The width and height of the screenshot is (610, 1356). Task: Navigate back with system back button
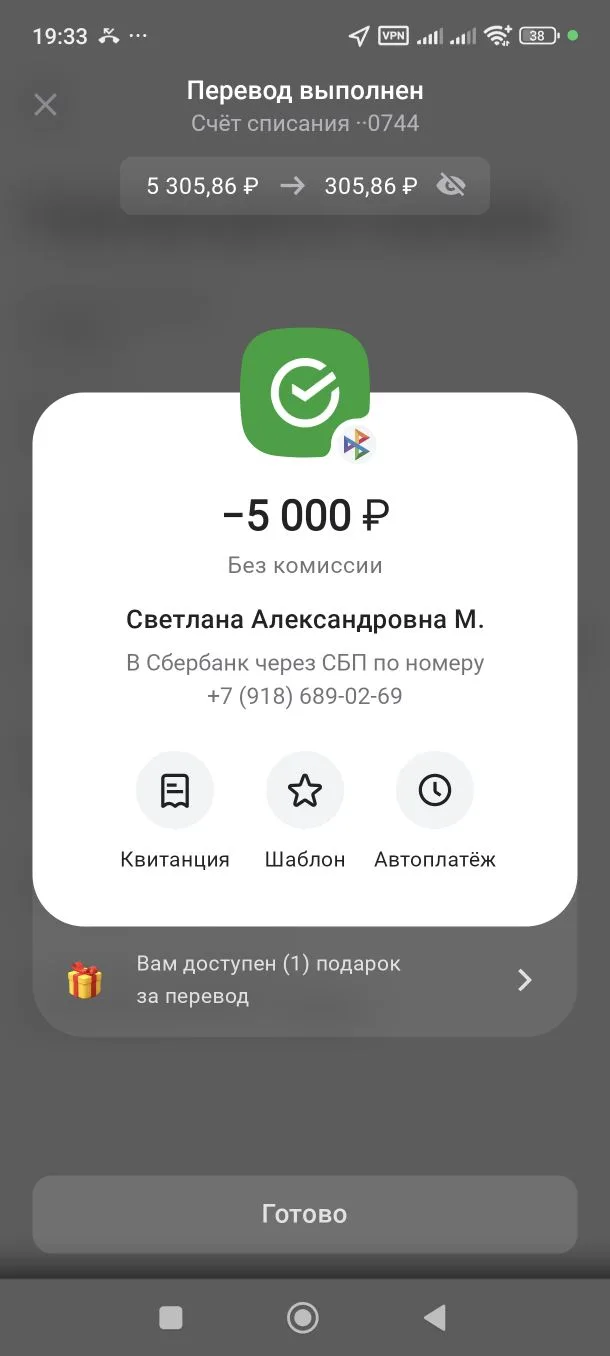[x=434, y=1318]
